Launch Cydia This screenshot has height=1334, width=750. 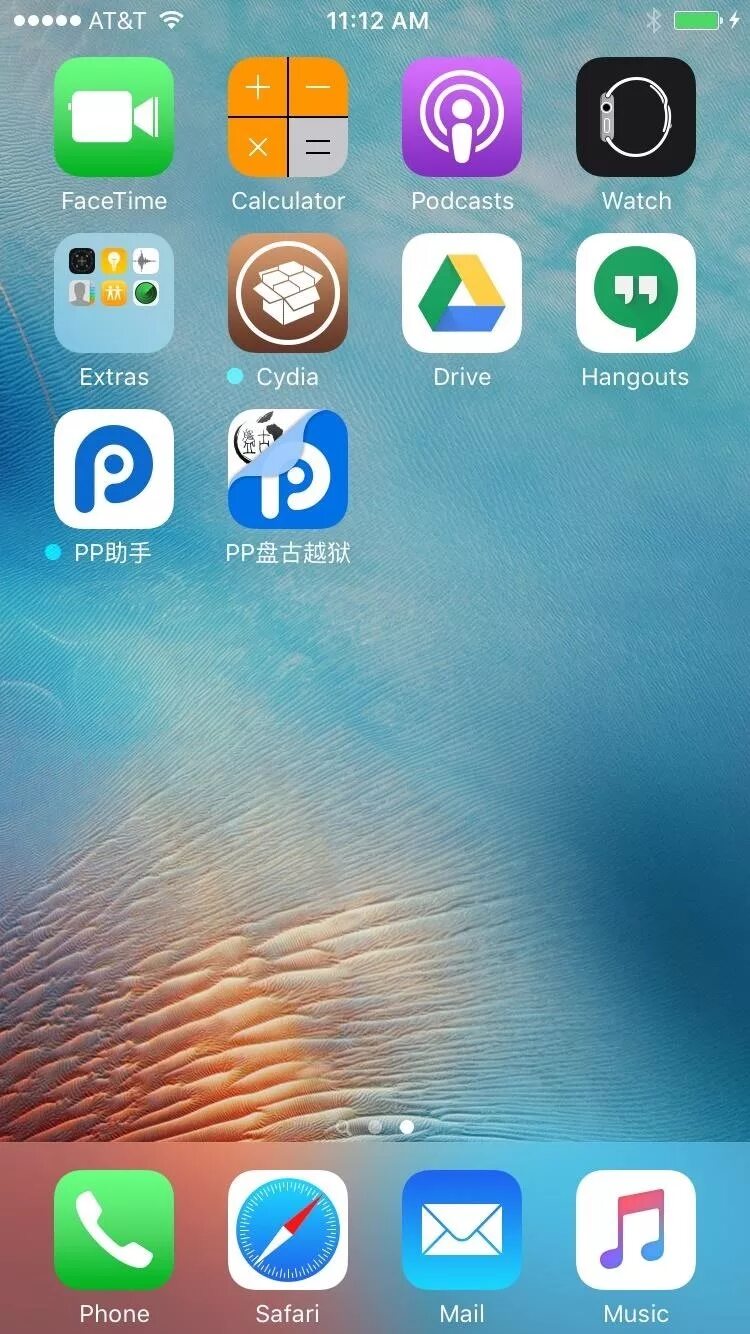tap(288, 293)
